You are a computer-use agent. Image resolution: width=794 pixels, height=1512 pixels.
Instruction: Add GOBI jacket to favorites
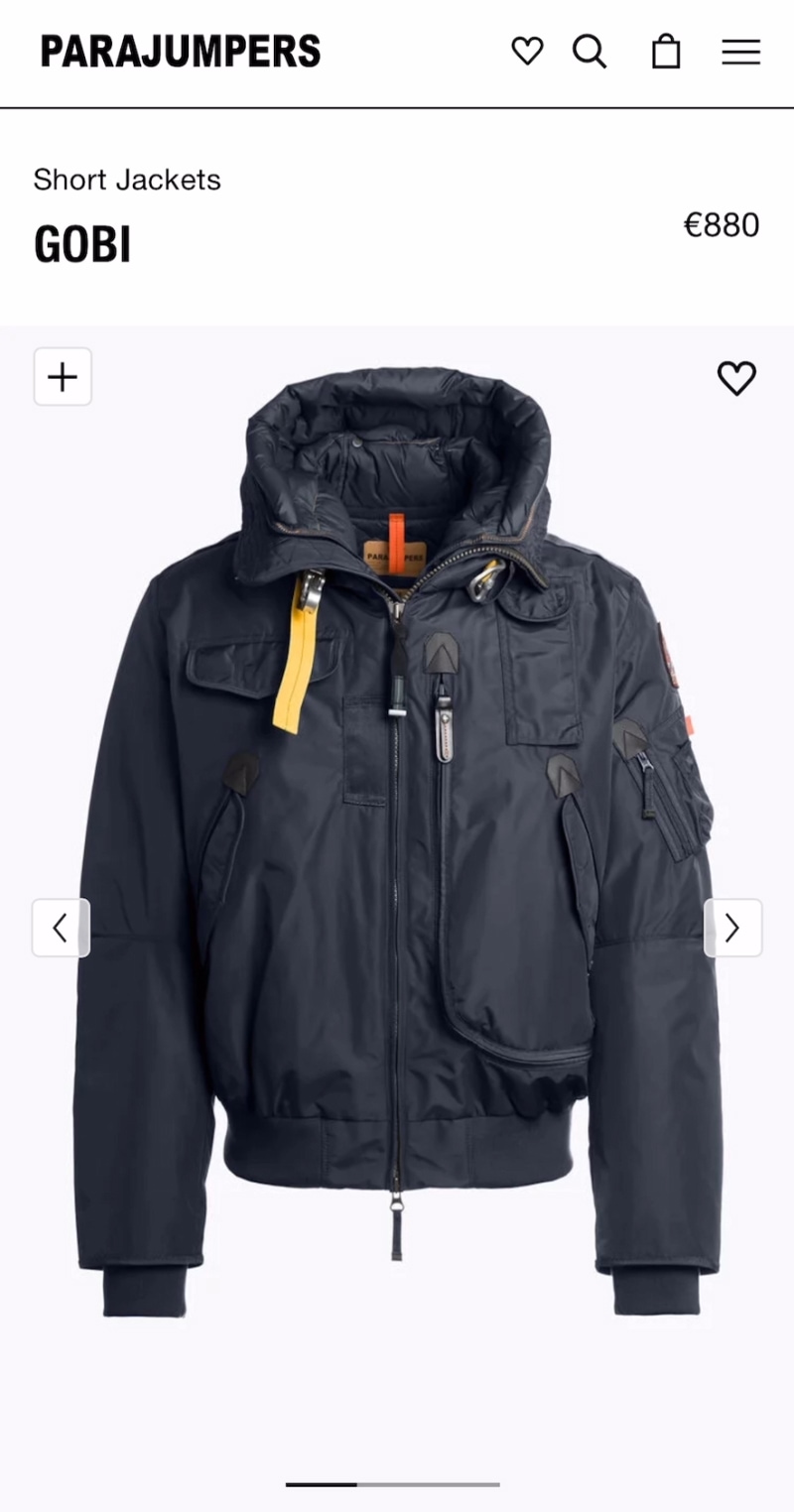click(736, 378)
